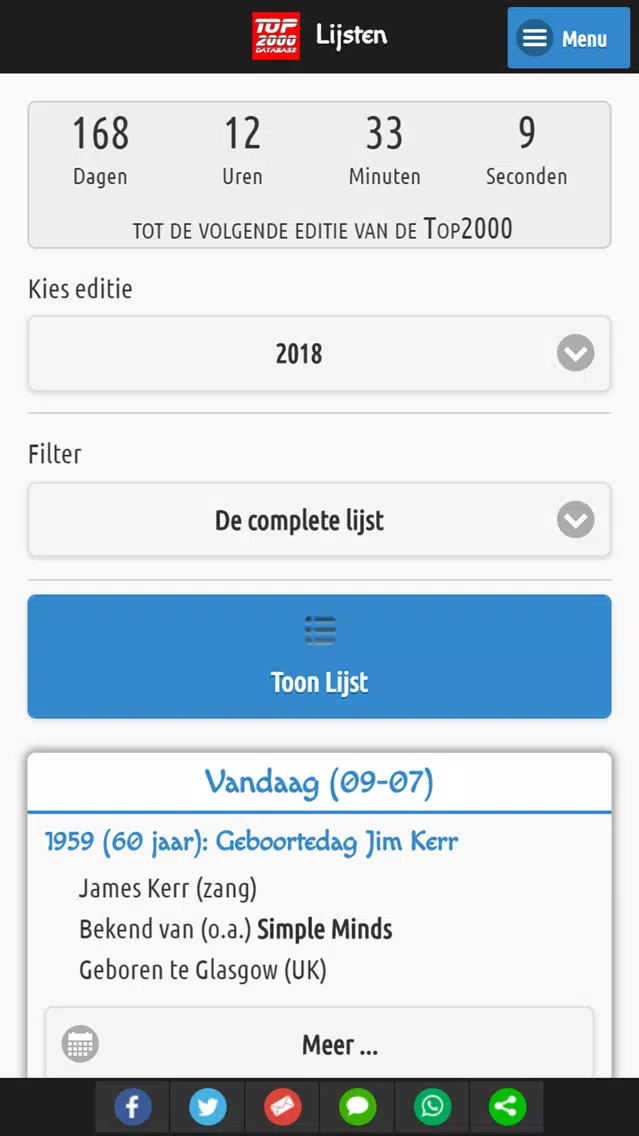Share the page on Facebook

(133, 1106)
